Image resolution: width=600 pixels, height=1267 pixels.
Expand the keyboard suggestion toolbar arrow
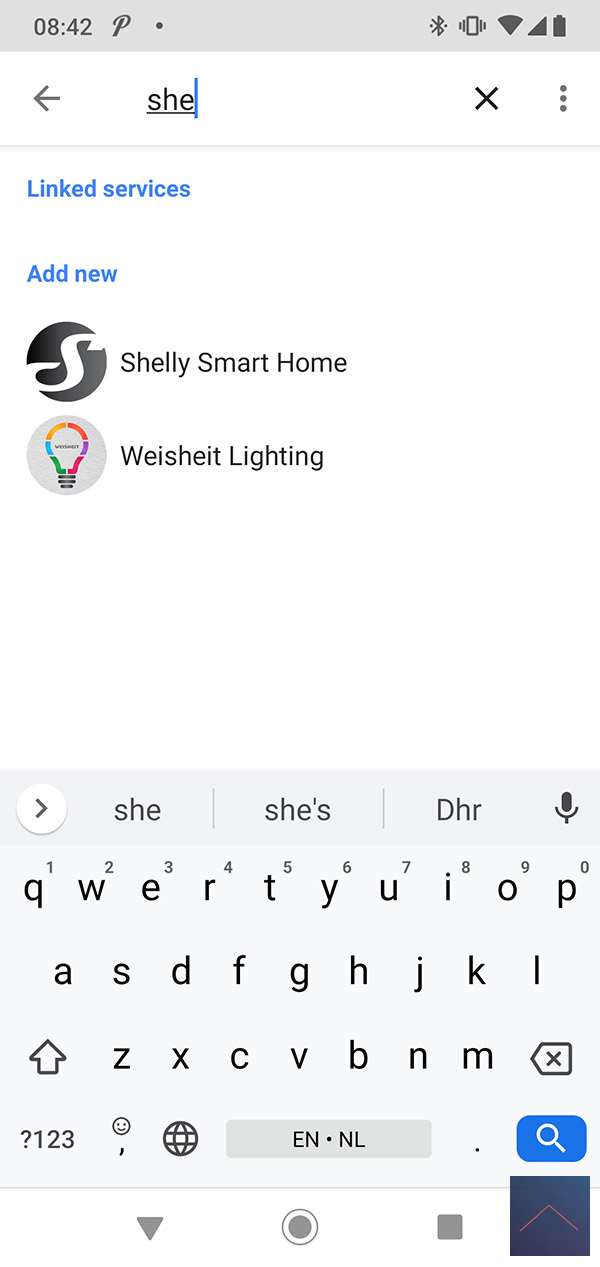tap(41, 808)
